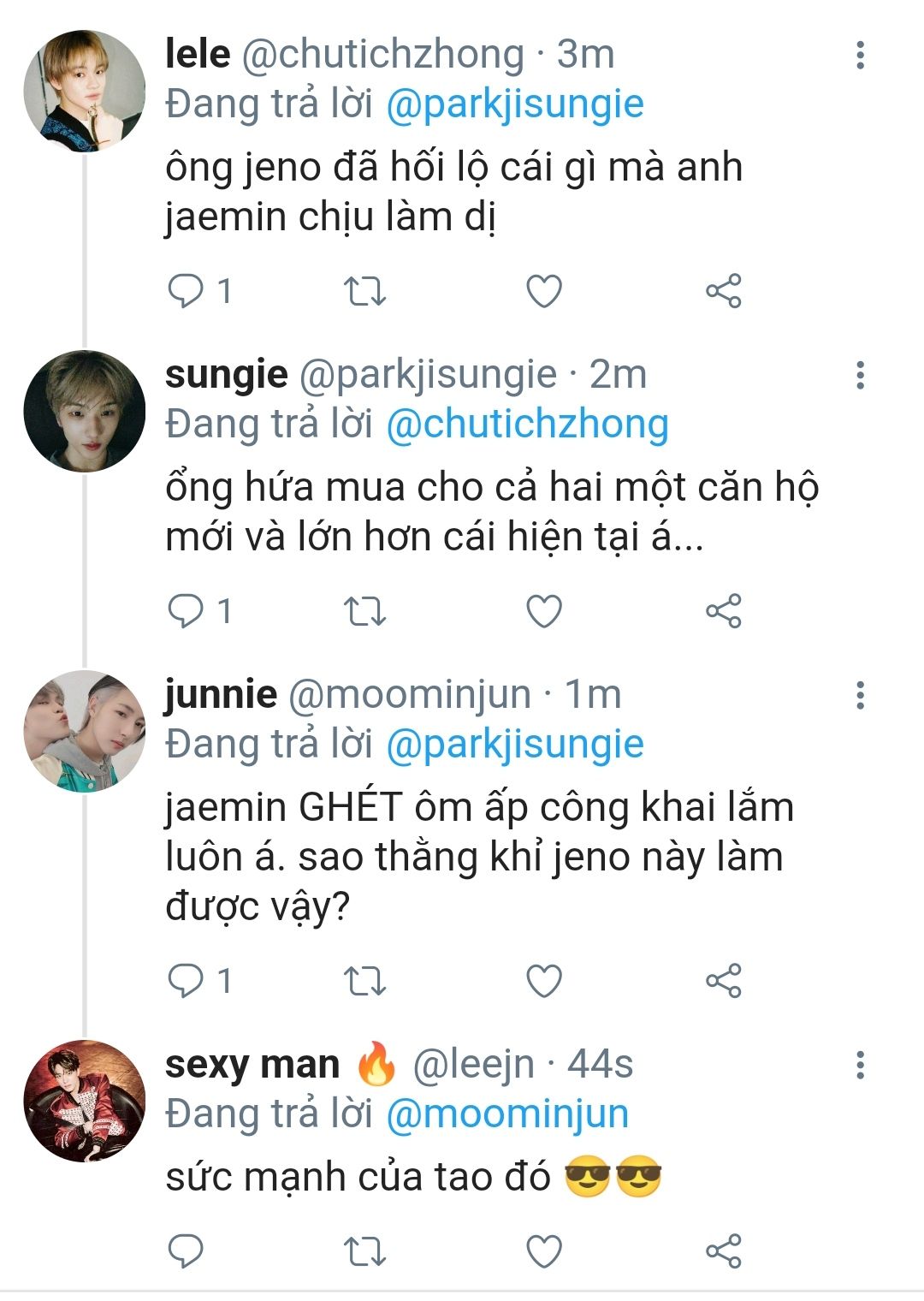924x1301 pixels.
Task: Like sexy man's tweet
Action: [x=543, y=1251]
